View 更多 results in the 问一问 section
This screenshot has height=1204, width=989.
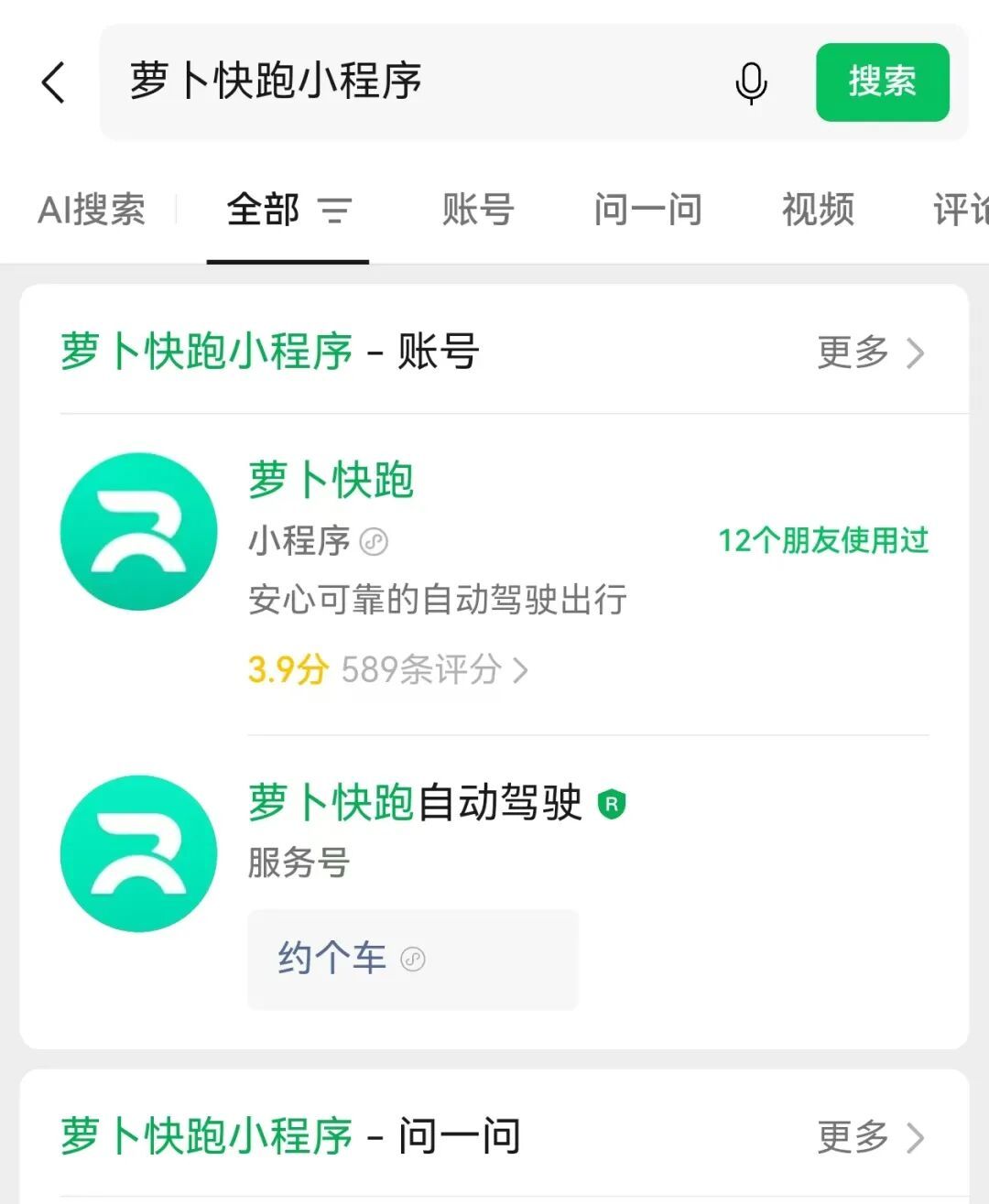[x=870, y=1137]
